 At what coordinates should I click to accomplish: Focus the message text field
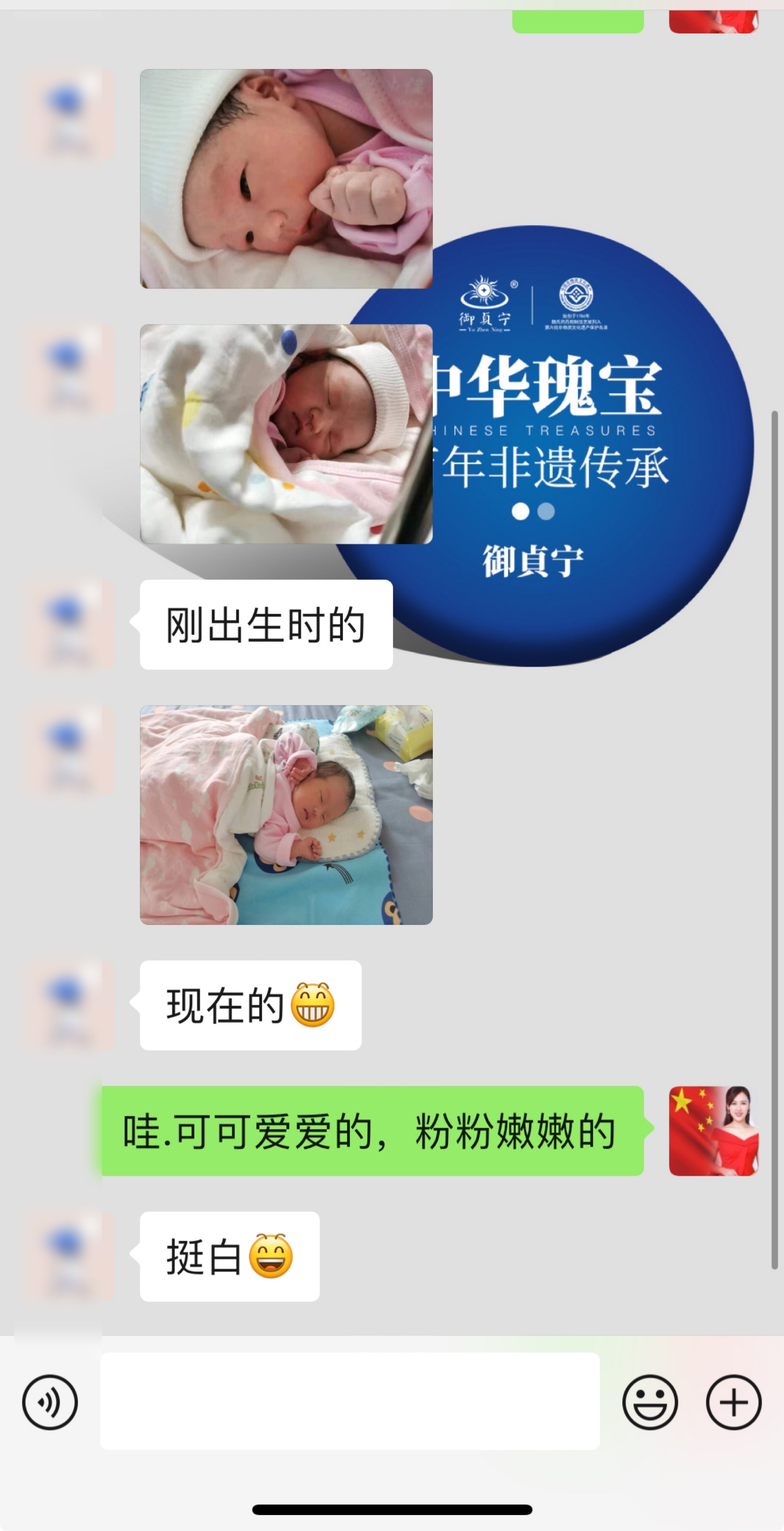click(350, 1401)
